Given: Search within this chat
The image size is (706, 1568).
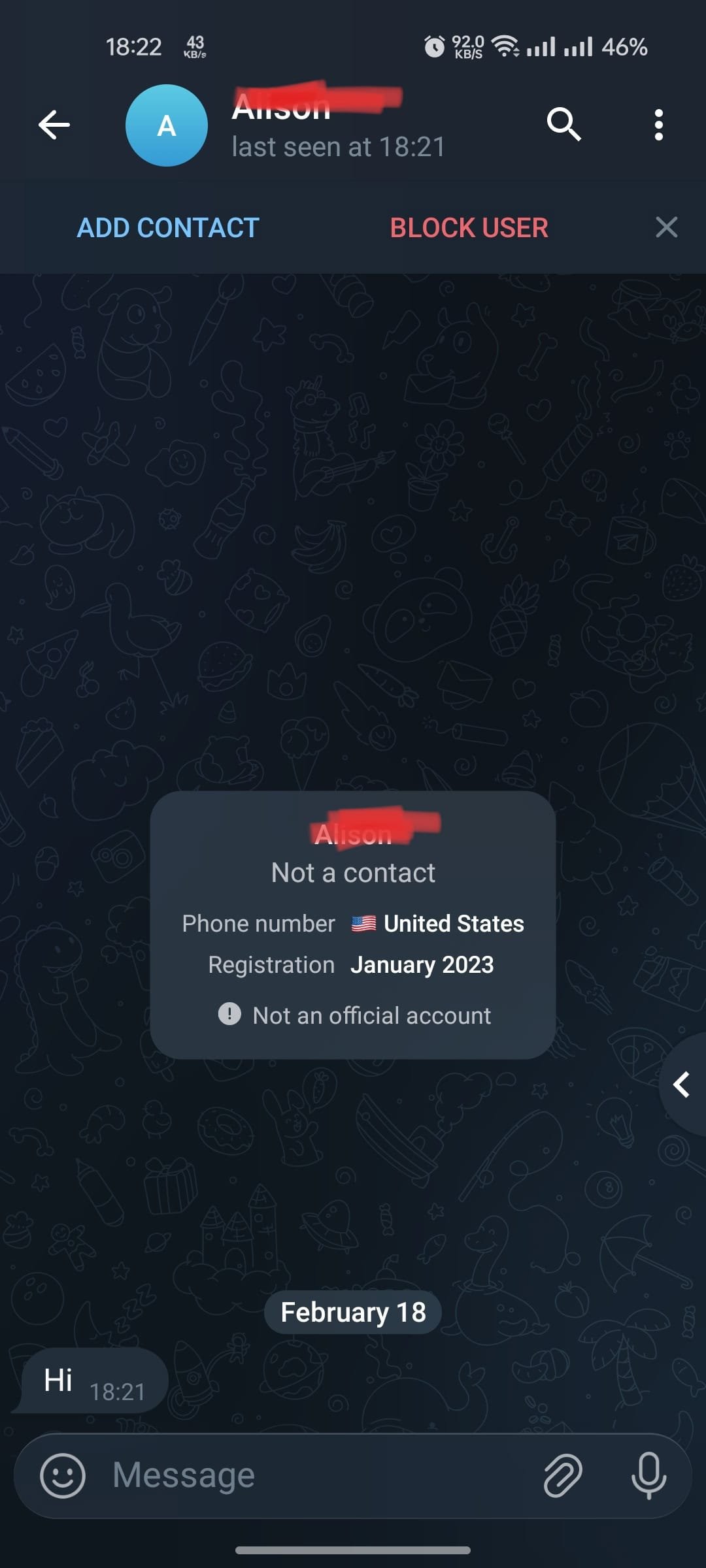Looking at the screenshot, I should pos(563,124).
